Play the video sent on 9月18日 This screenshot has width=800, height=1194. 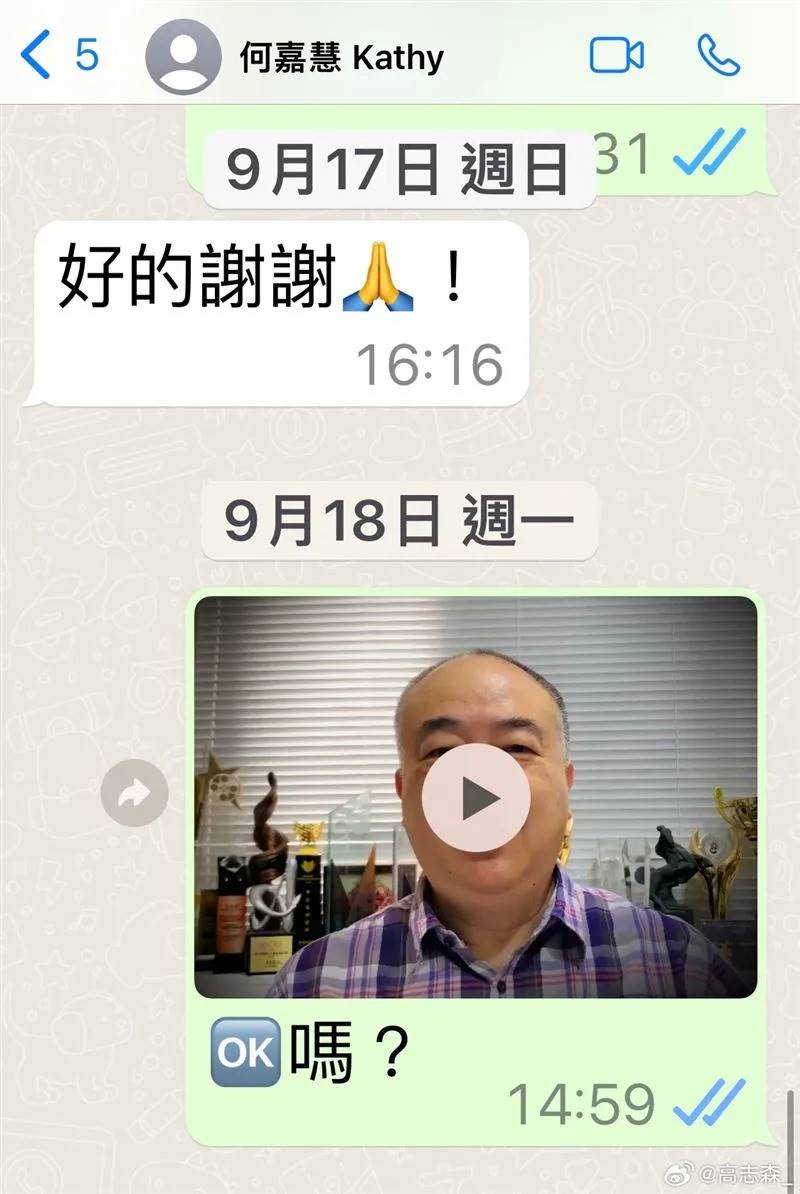click(x=475, y=797)
